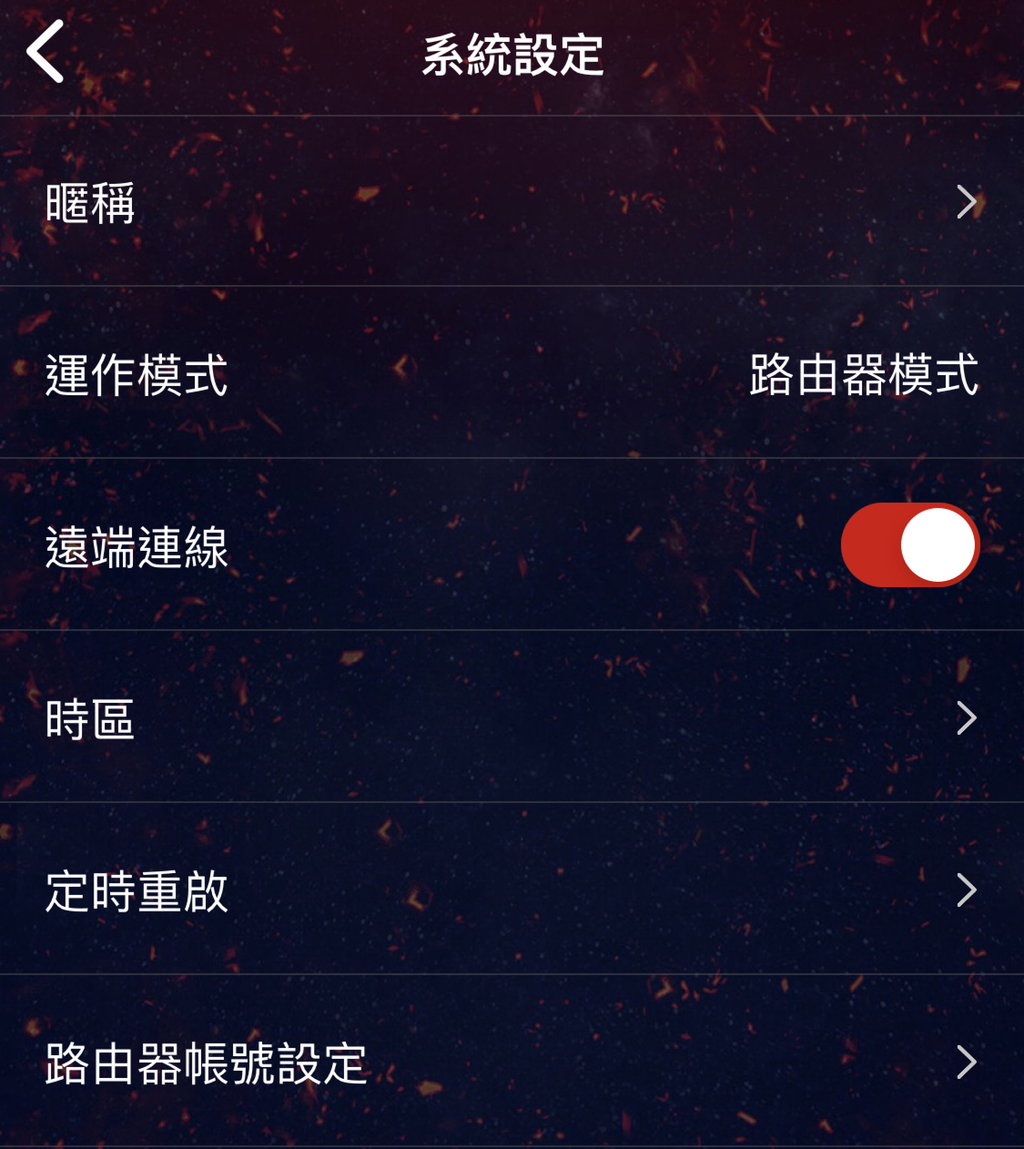1024x1149 pixels.
Task: Expand 定時重啟 using its arrow
Action: click(x=965, y=889)
